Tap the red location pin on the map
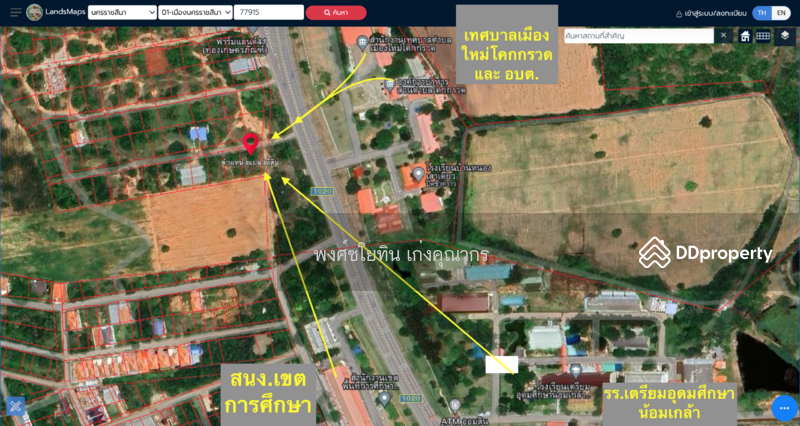The image size is (800, 426). [251, 143]
